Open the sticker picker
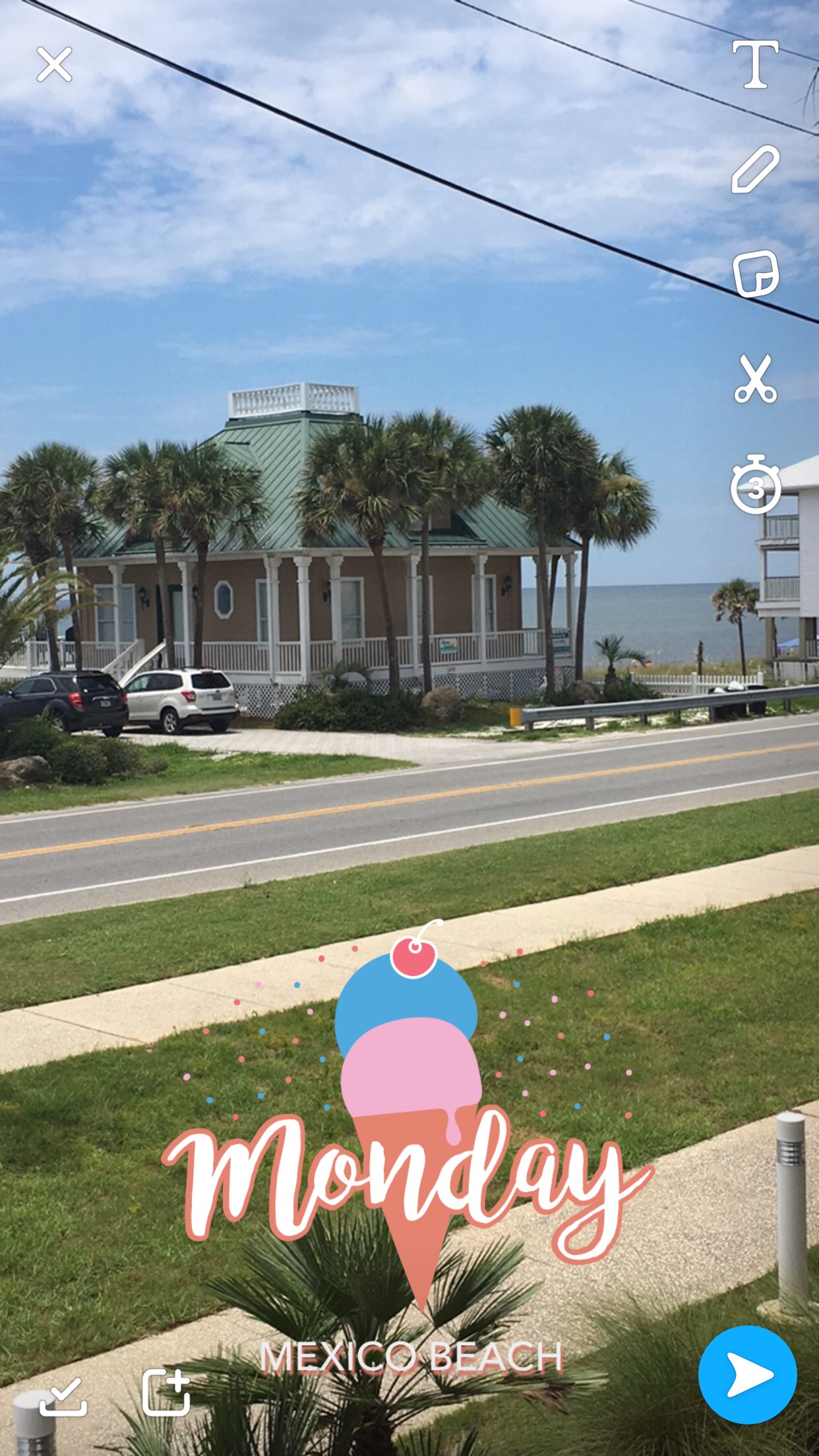The image size is (819, 1456). coord(756,274)
